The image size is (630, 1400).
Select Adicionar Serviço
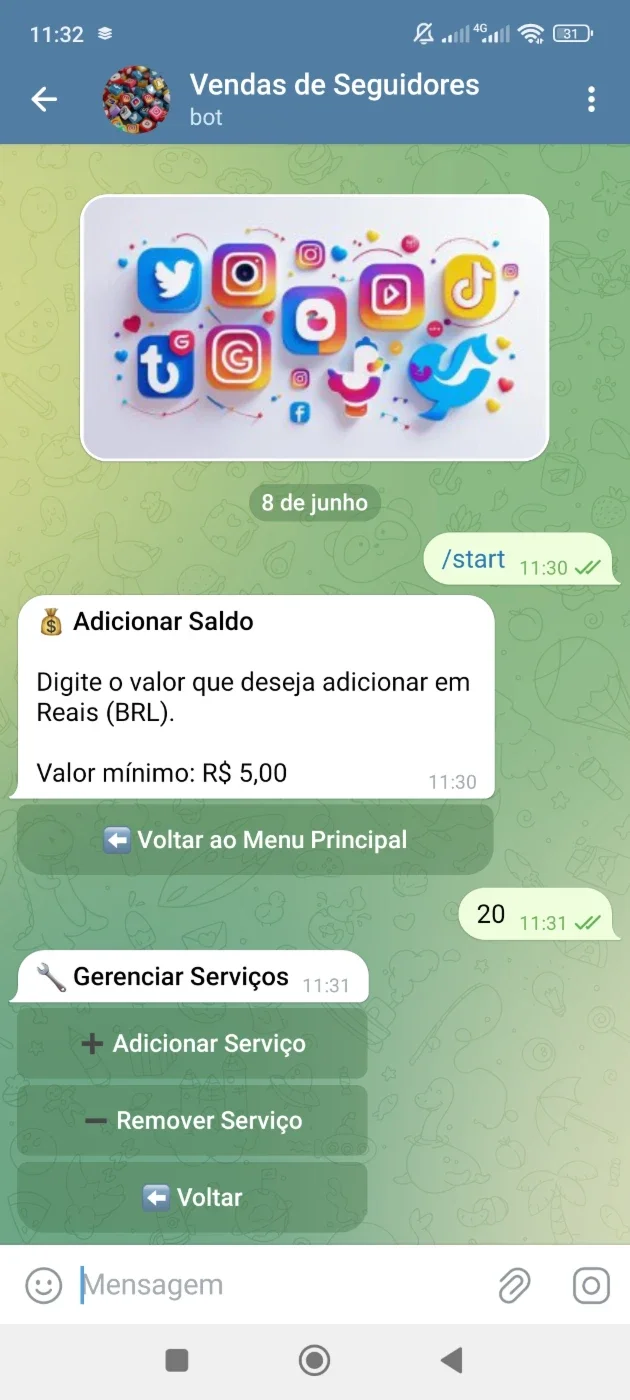(192, 1043)
